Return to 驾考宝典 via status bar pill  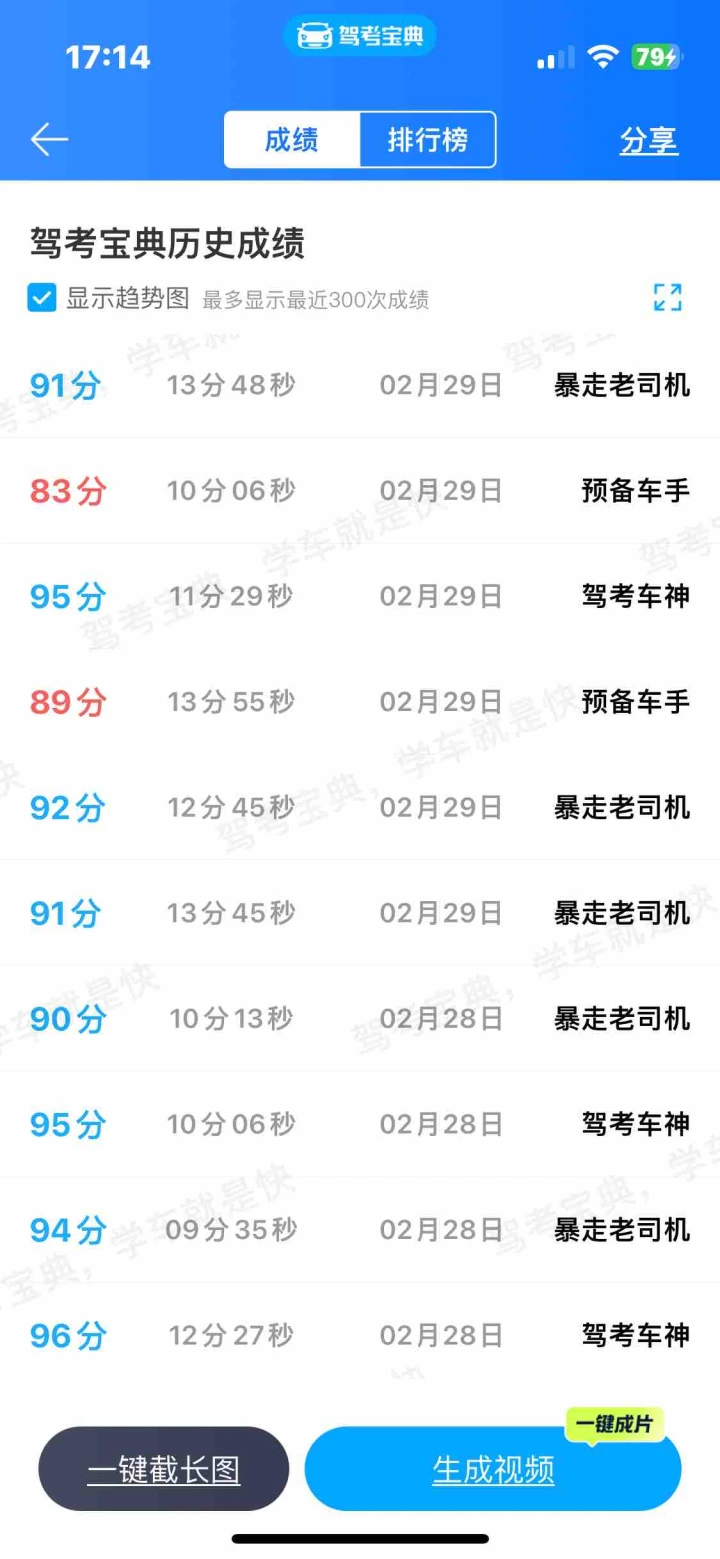point(360,36)
